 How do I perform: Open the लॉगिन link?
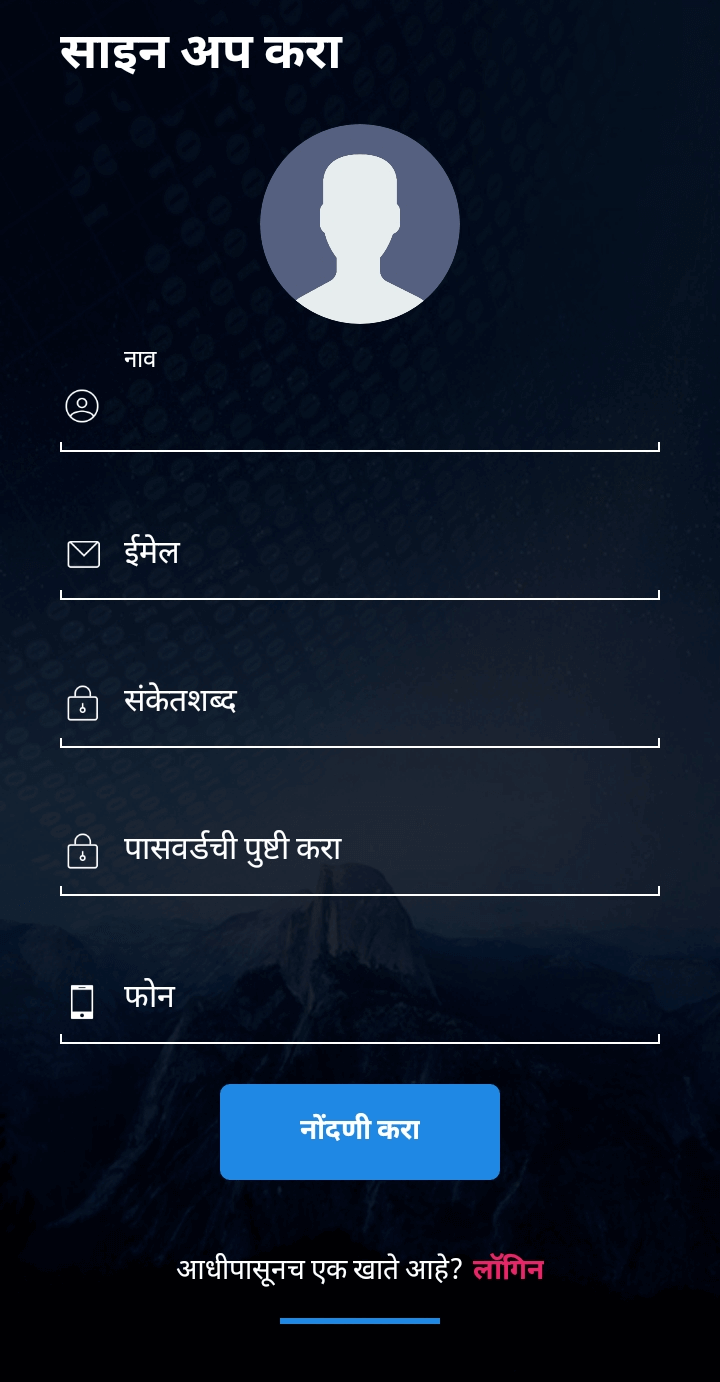[x=508, y=1269]
